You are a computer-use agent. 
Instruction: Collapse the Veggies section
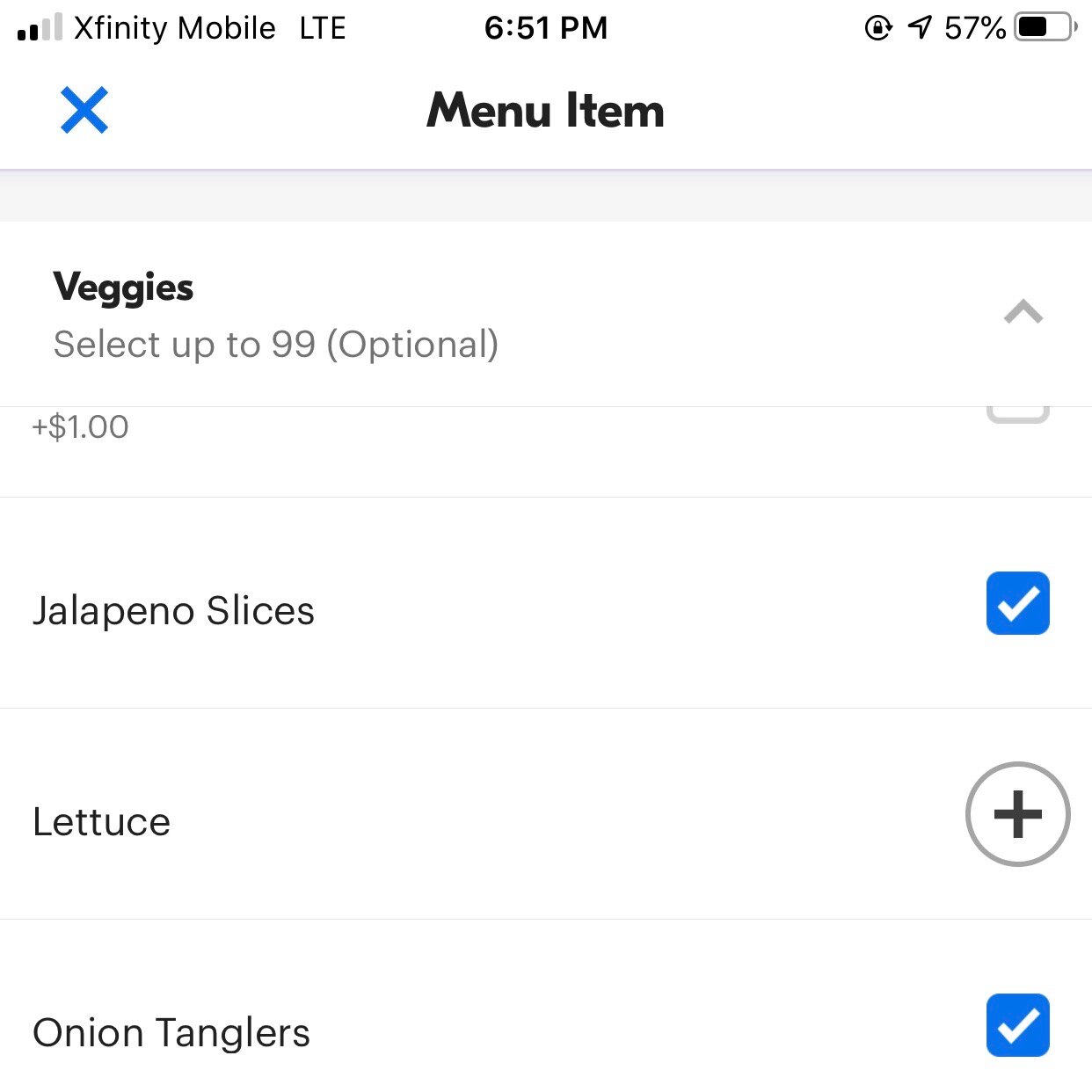(1023, 312)
